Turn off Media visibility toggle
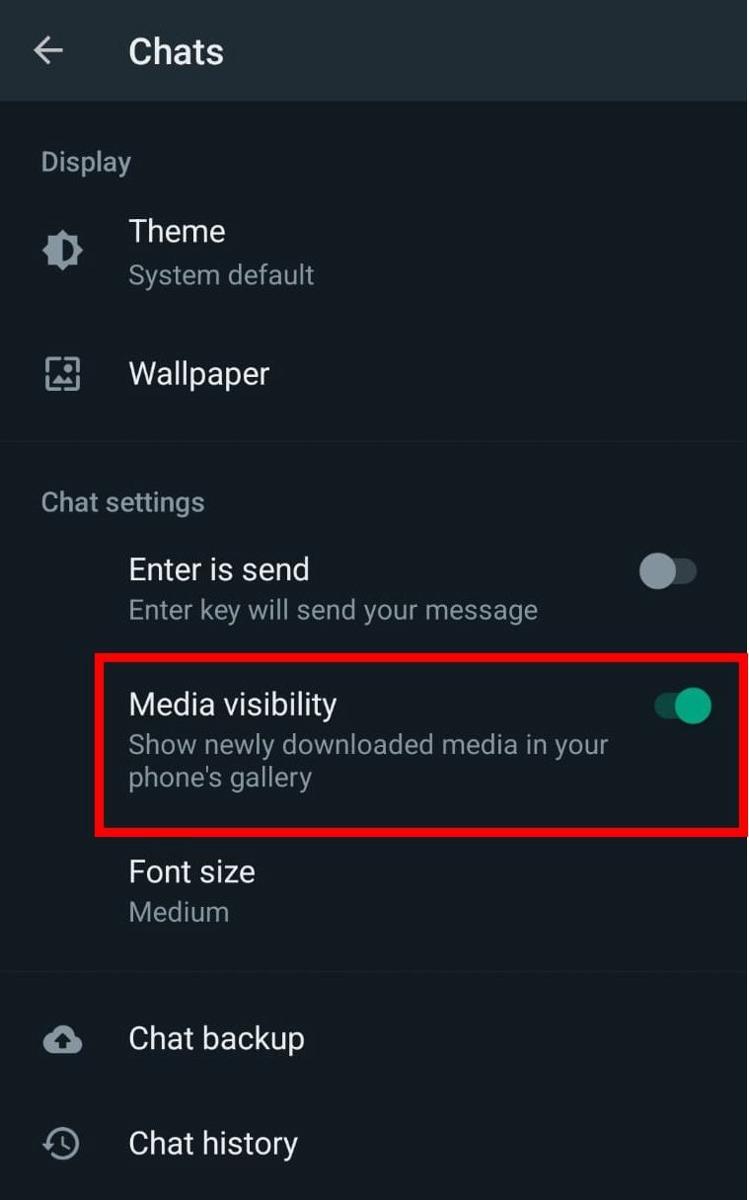Viewport: 749px width, 1200px height. click(x=683, y=706)
